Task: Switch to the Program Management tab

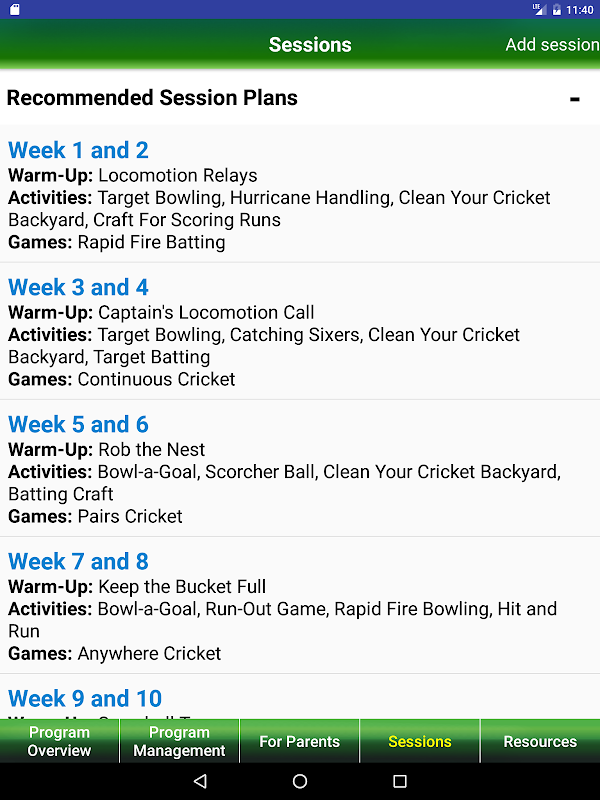Action: pyautogui.click(x=179, y=741)
